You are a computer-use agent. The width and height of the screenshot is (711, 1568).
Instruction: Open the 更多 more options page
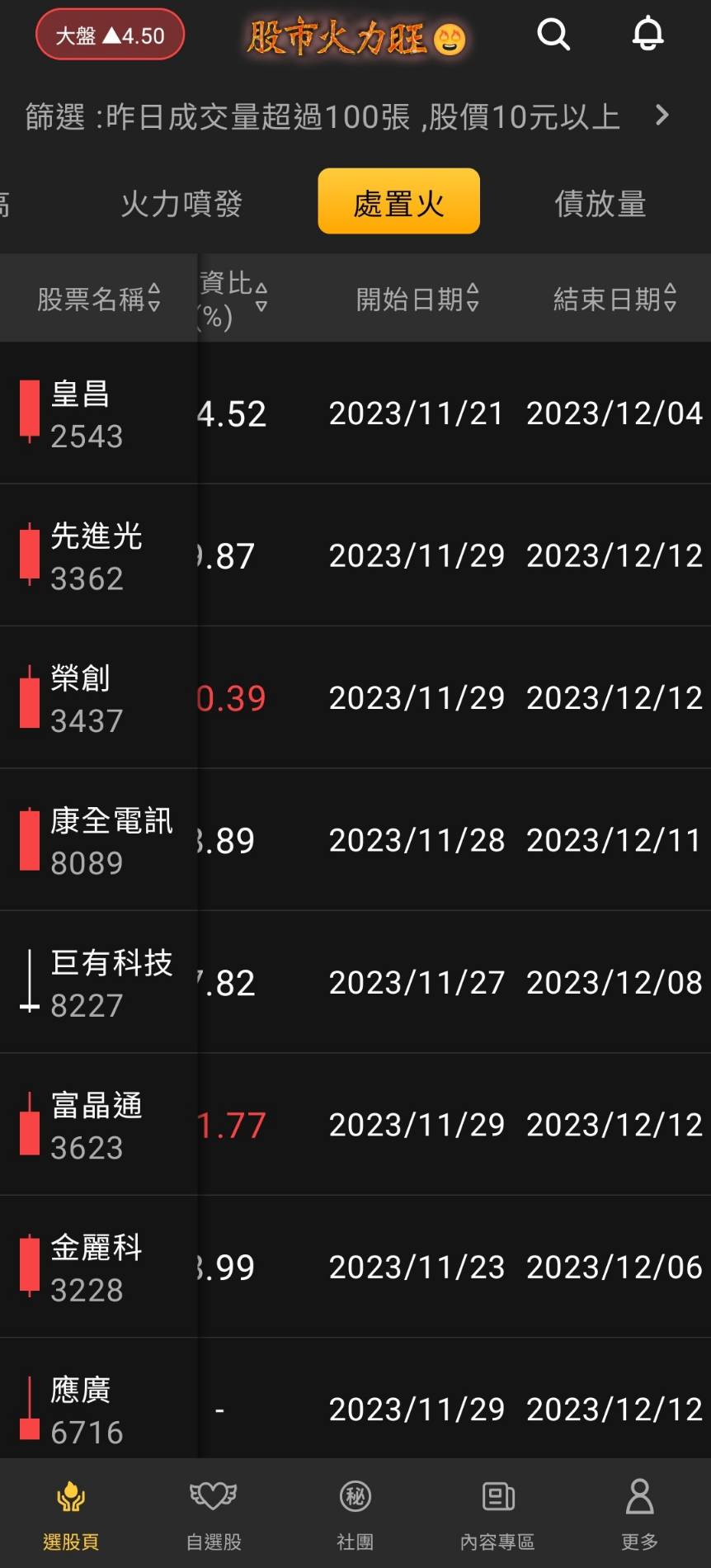(x=639, y=1514)
